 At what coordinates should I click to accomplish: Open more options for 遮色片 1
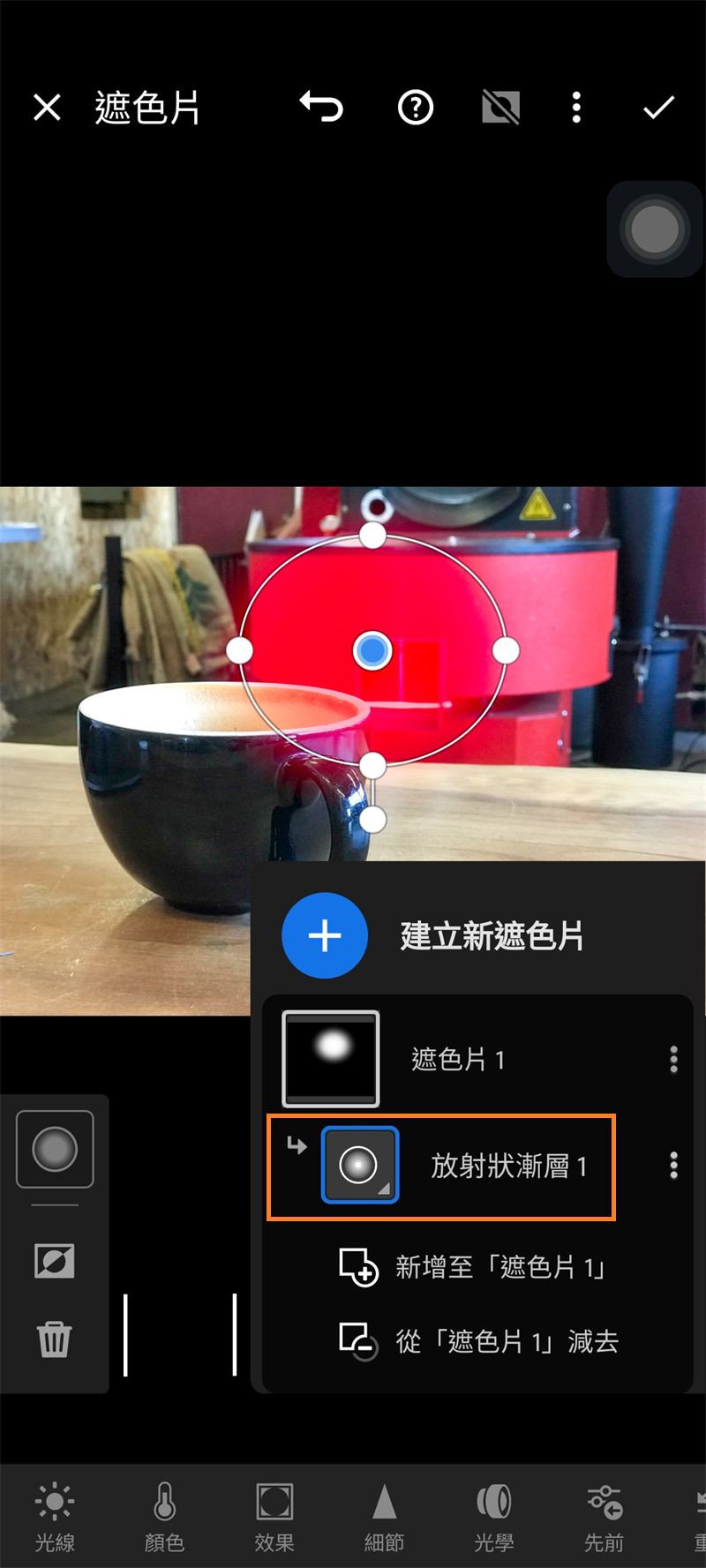click(673, 1059)
